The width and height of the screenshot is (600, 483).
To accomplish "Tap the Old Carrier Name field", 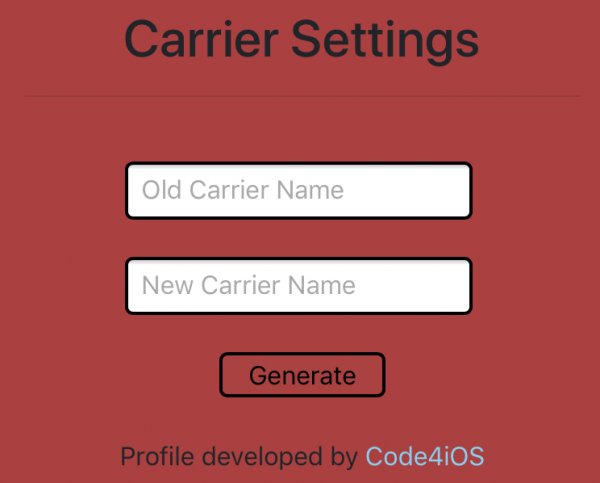I will (x=298, y=190).
